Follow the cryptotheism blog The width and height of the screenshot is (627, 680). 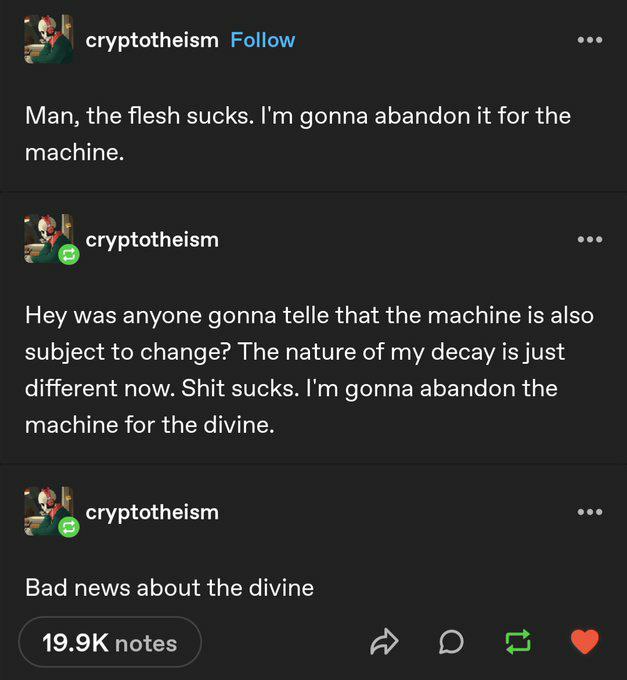click(262, 40)
